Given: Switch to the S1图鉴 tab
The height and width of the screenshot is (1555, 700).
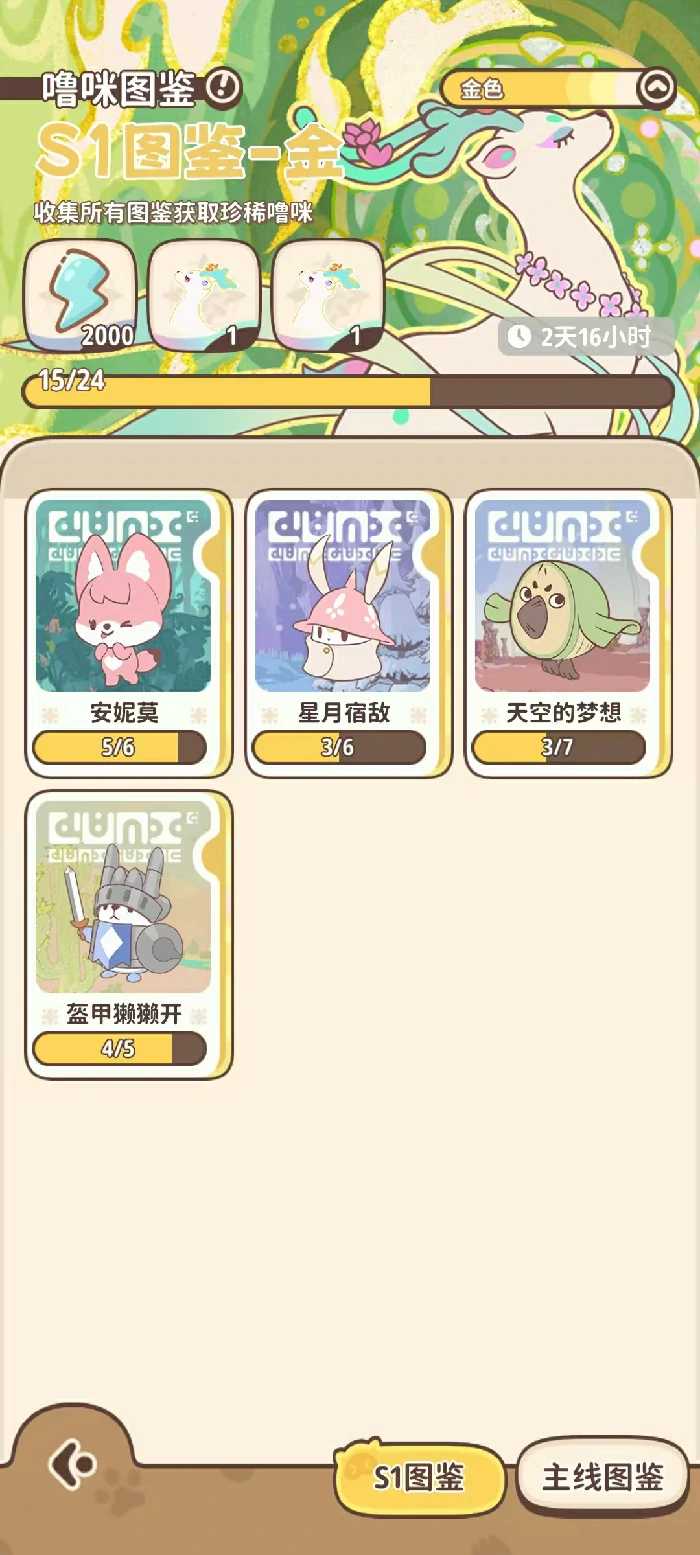Looking at the screenshot, I should pyautogui.click(x=420, y=1479).
